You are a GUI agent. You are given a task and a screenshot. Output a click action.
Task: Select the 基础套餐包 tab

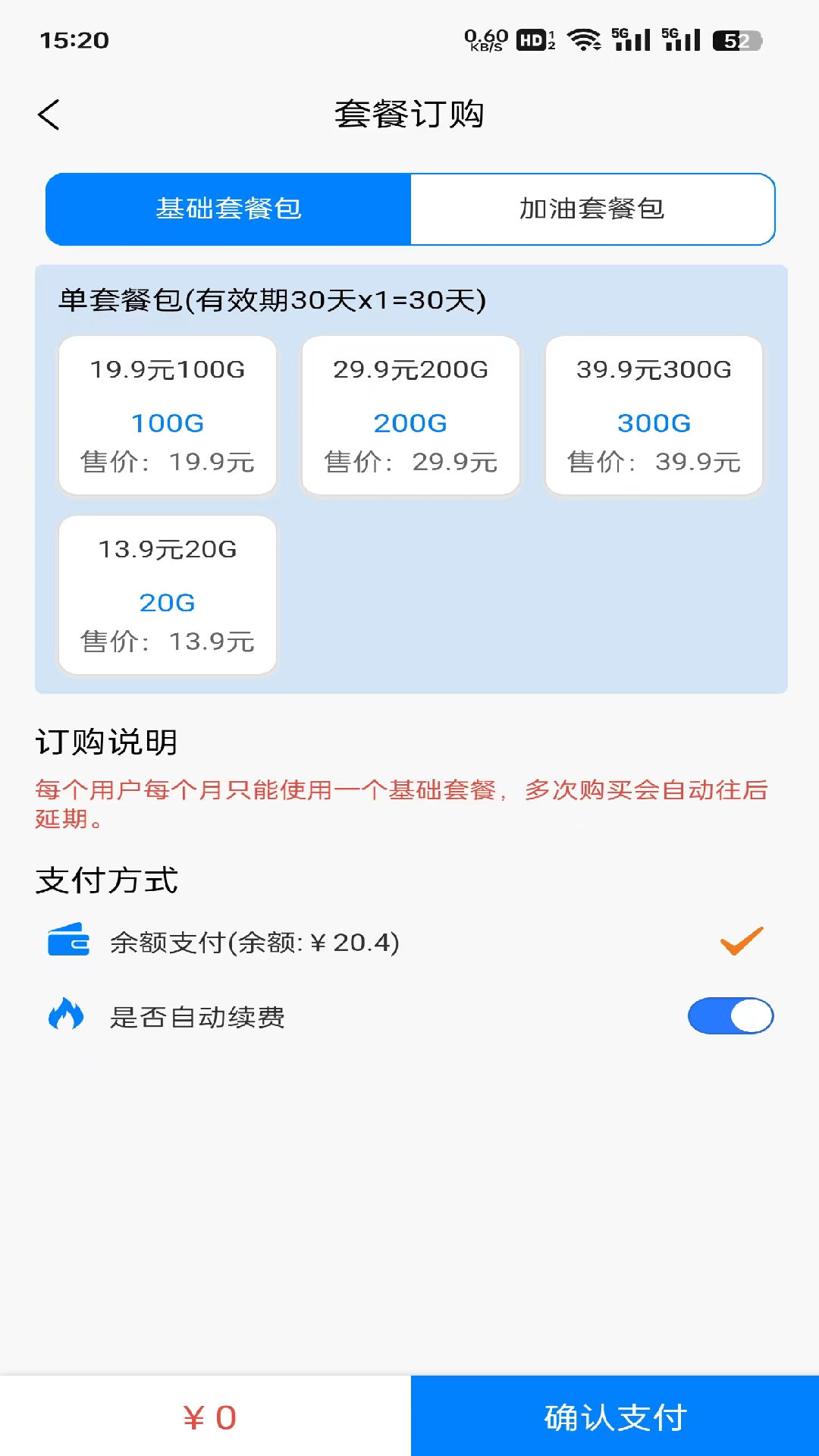point(227,209)
